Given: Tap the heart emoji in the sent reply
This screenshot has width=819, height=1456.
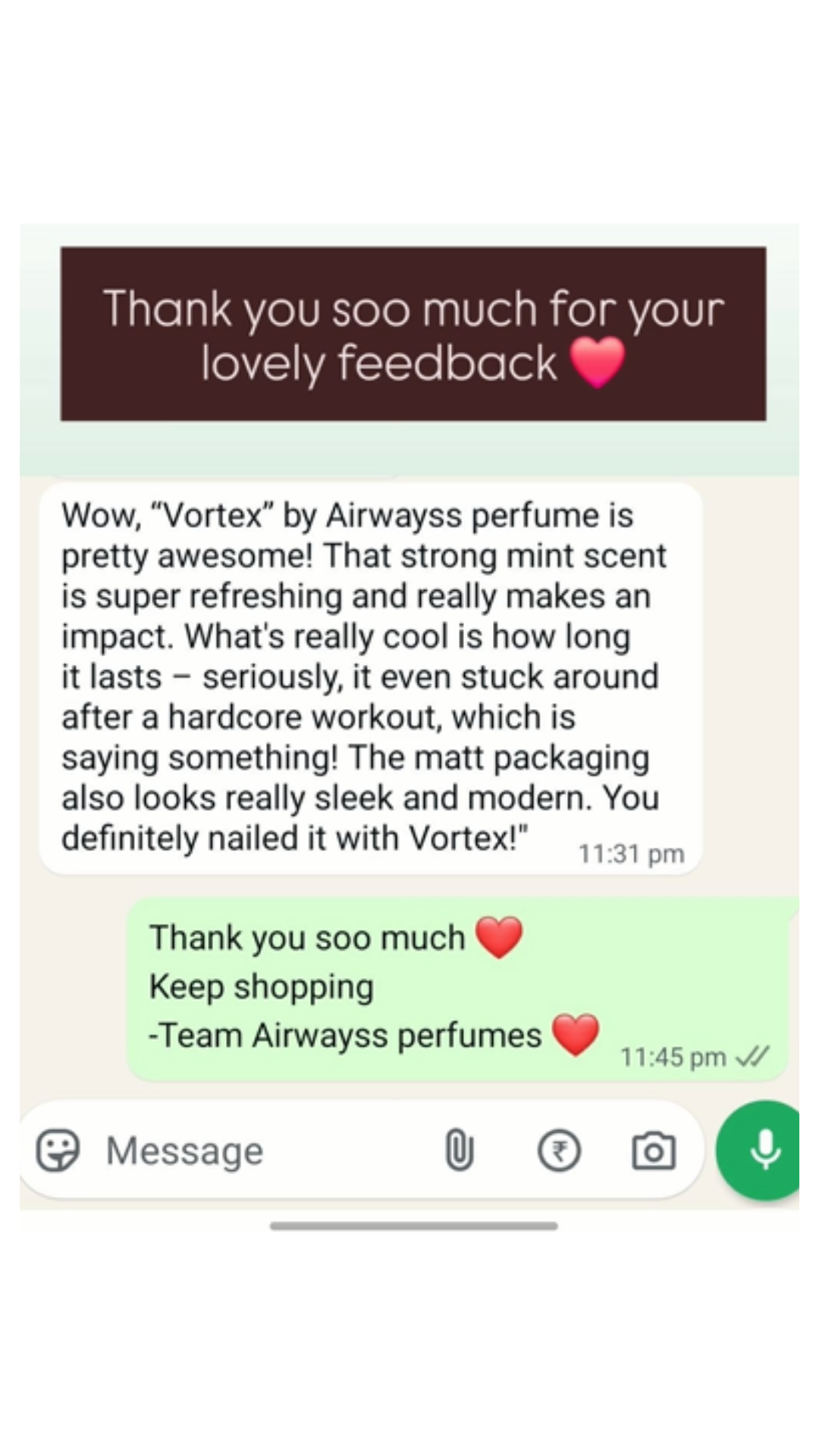Looking at the screenshot, I should (x=500, y=936).
